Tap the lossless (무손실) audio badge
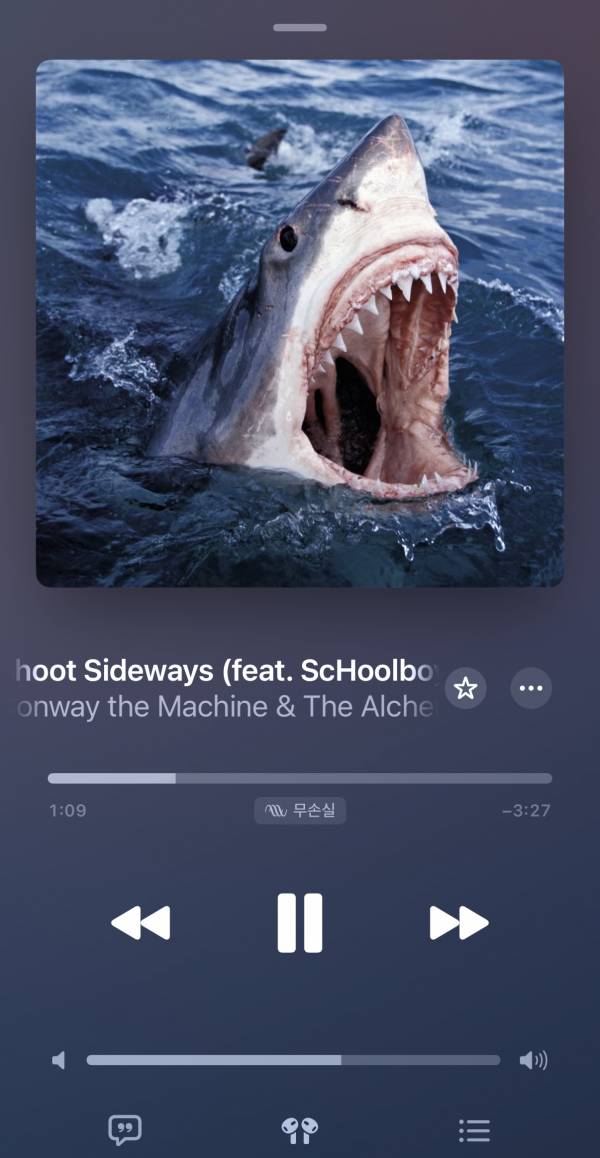 [x=300, y=810]
